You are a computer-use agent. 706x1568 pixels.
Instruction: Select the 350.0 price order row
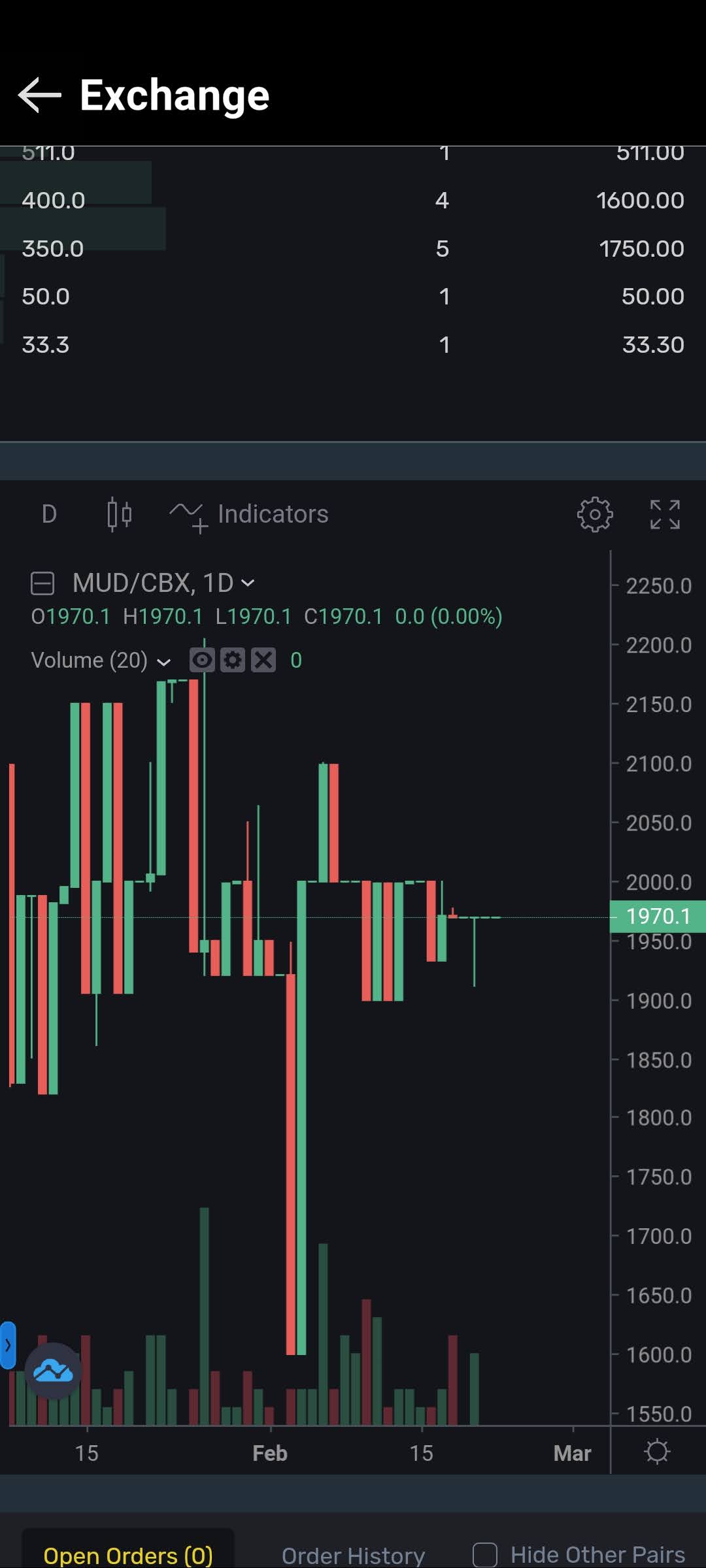click(353, 249)
